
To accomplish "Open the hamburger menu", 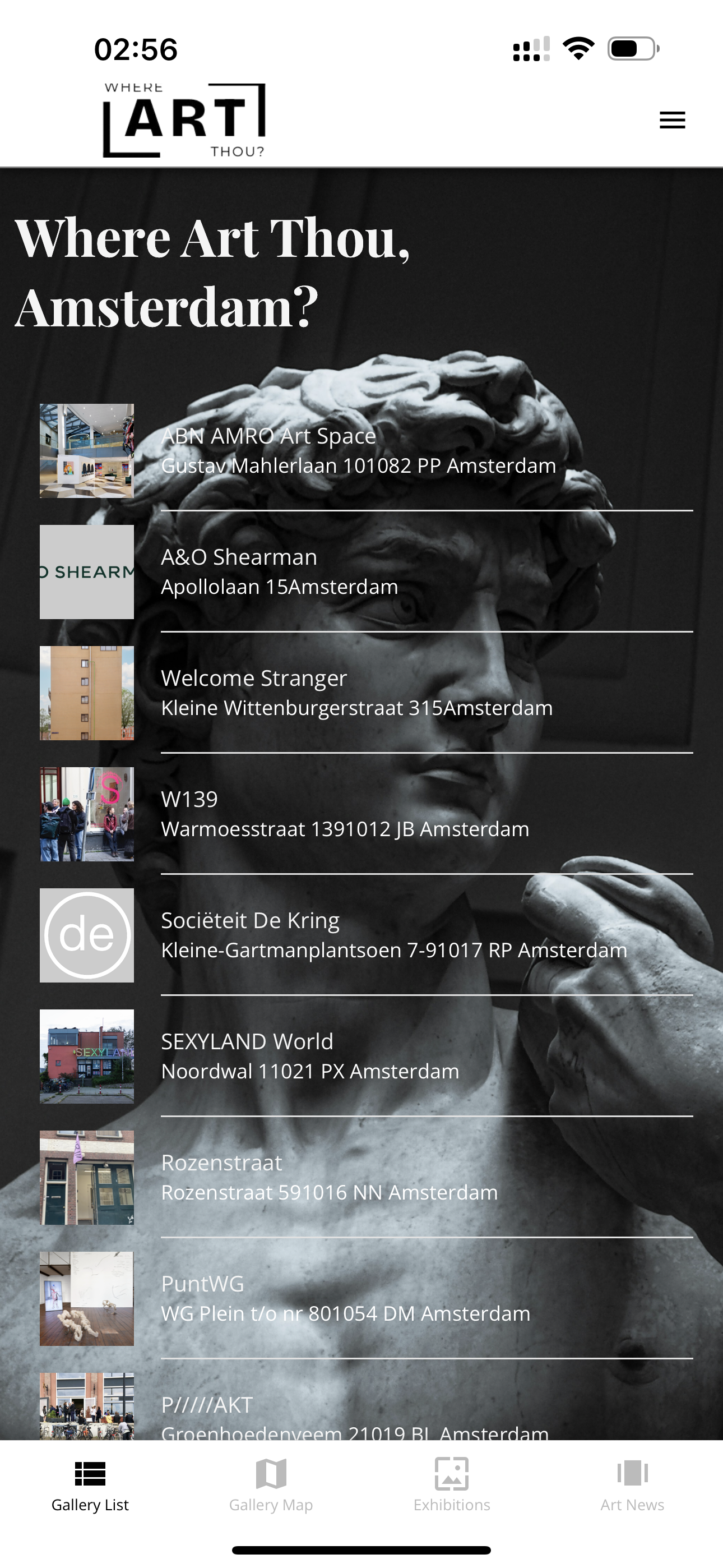I will [672, 120].
